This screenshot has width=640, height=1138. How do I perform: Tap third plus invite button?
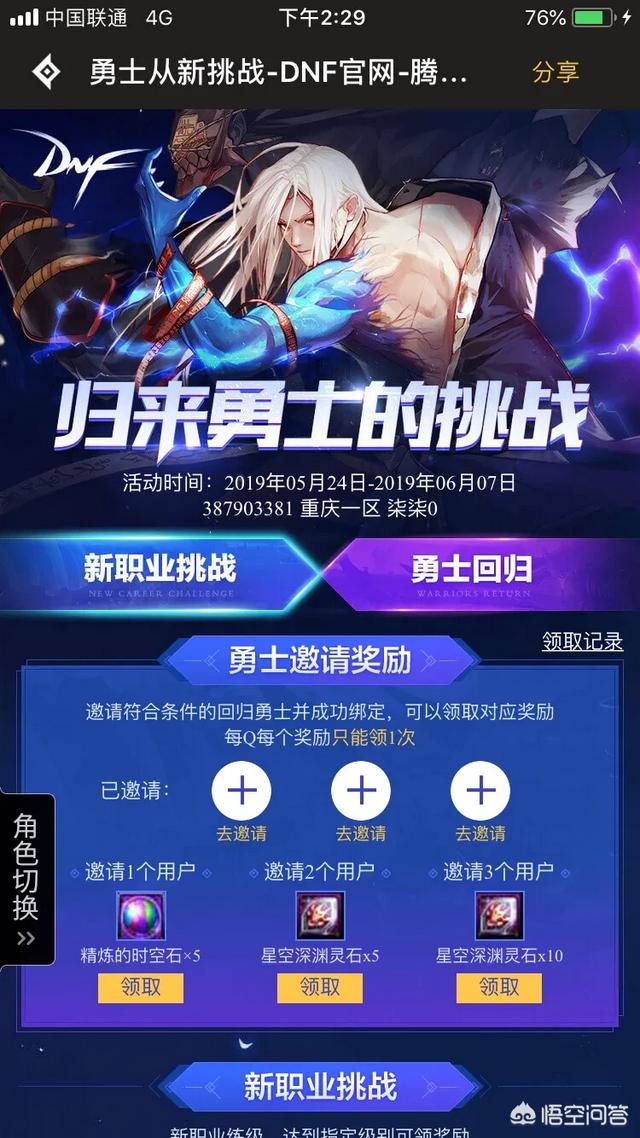tap(480, 790)
